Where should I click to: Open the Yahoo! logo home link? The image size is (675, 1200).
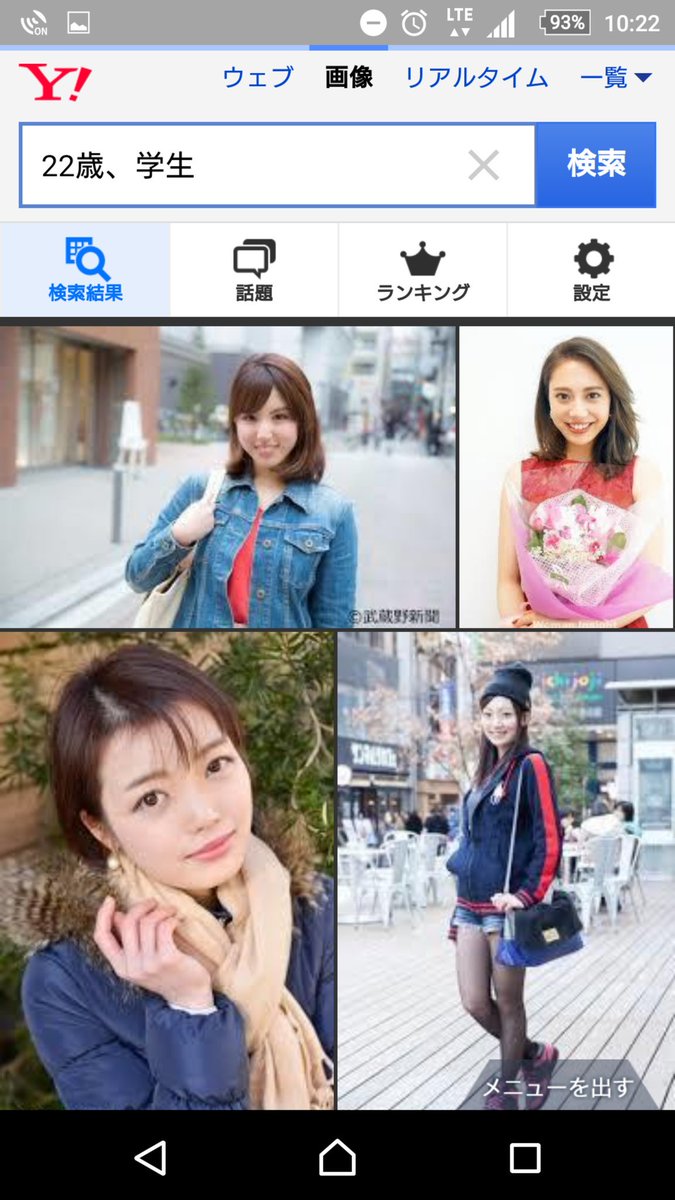pos(55,80)
